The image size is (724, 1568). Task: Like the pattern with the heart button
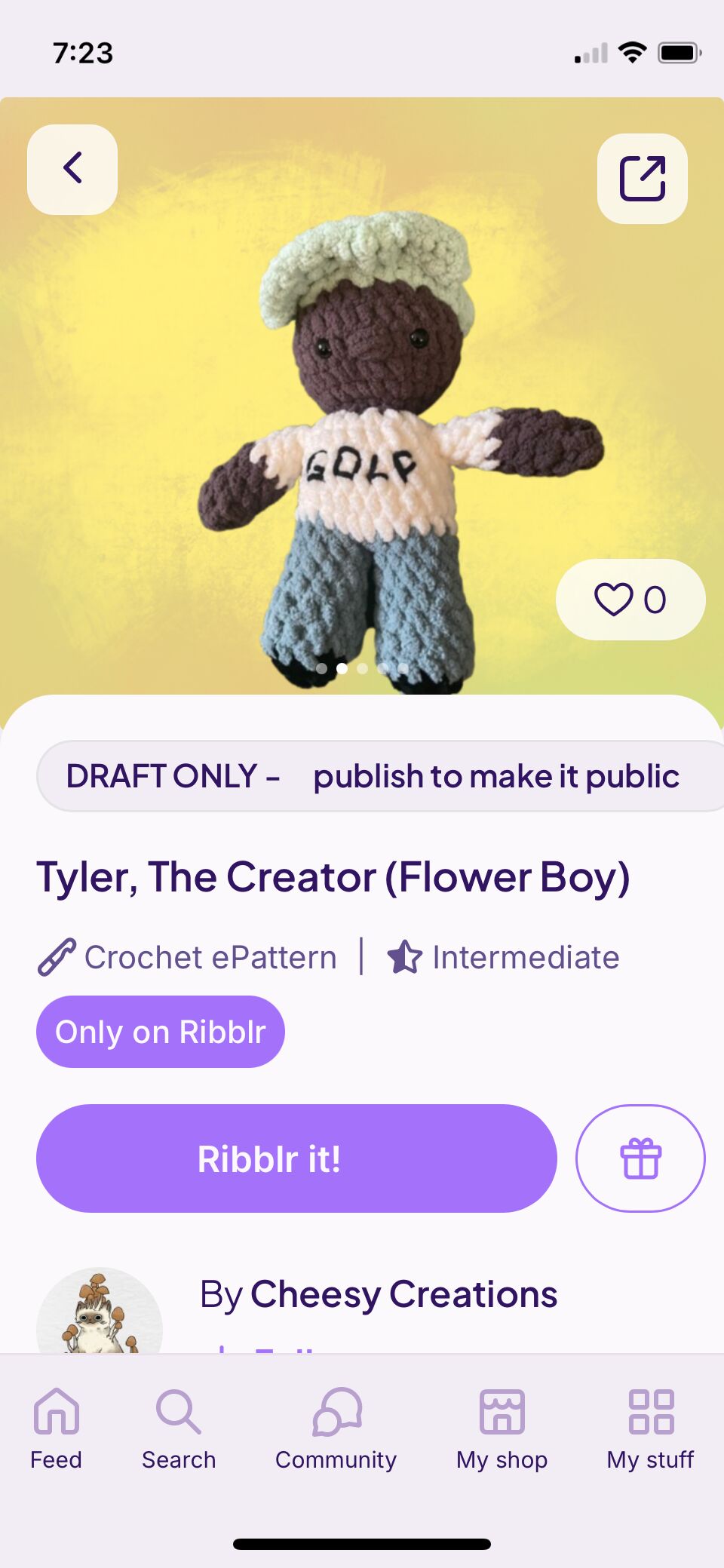click(x=630, y=600)
